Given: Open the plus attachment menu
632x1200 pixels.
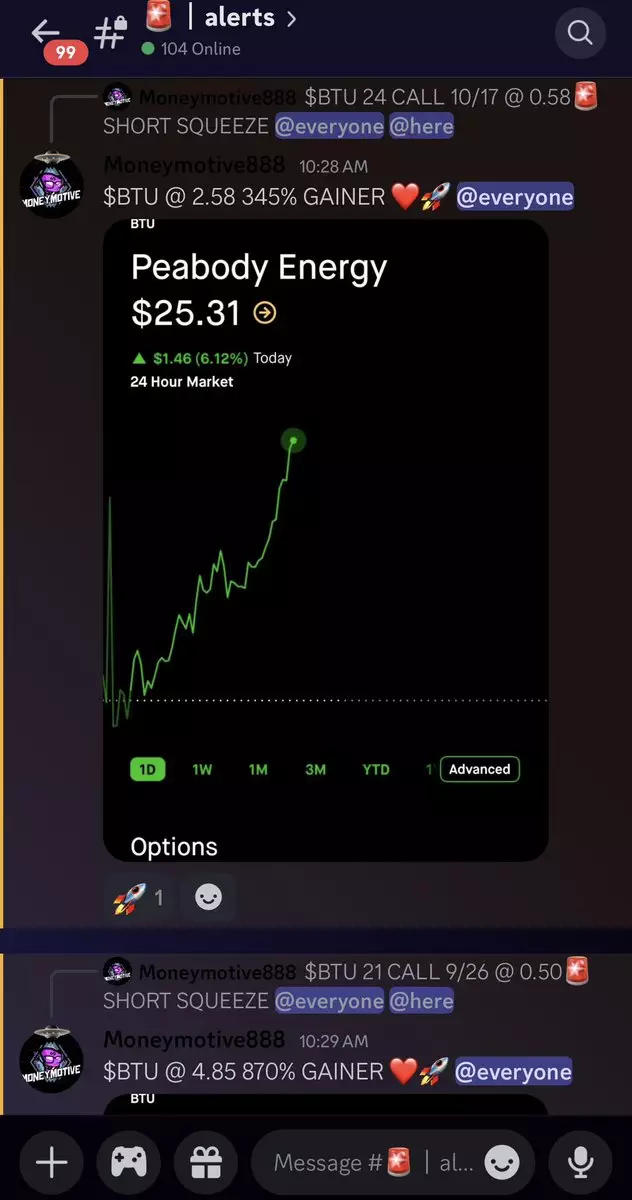Looking at the screenshot, I should [x=51, y=1162].
